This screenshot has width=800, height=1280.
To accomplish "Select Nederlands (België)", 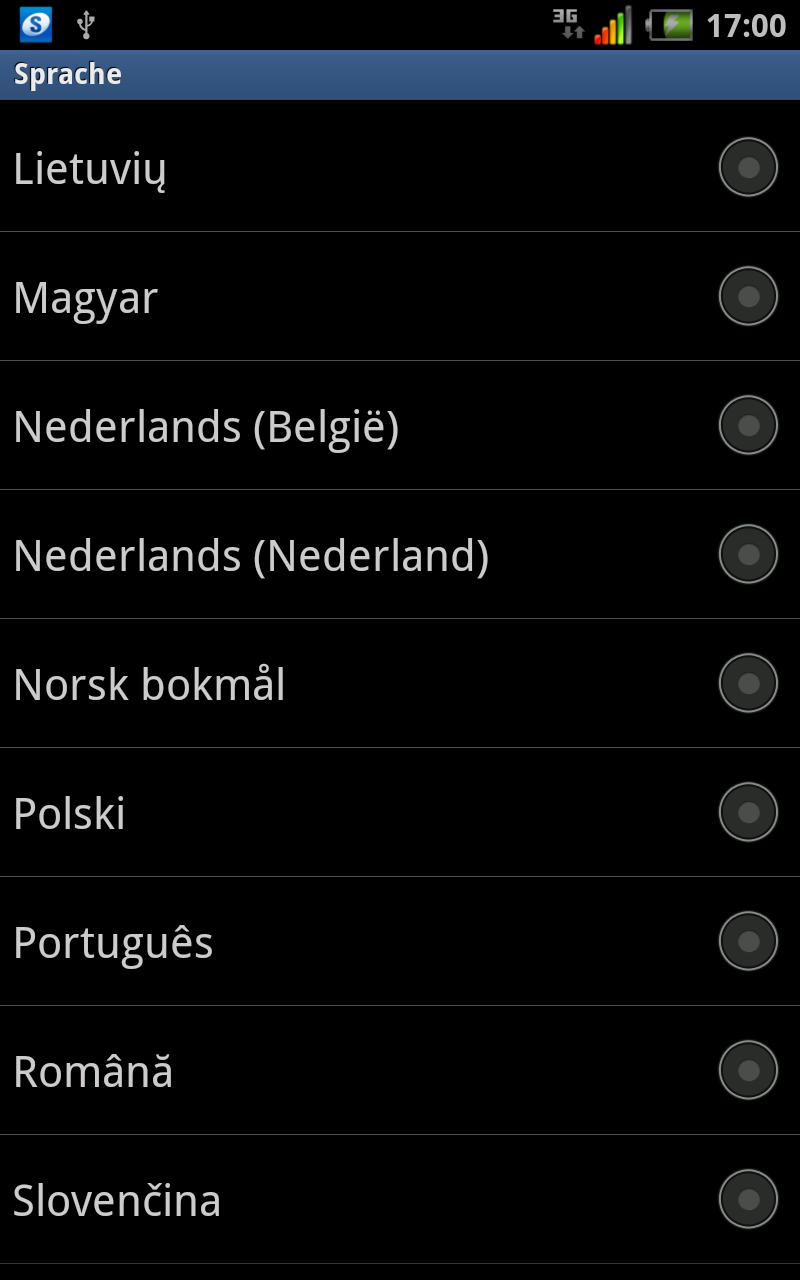I will click(x=400, y=425).
